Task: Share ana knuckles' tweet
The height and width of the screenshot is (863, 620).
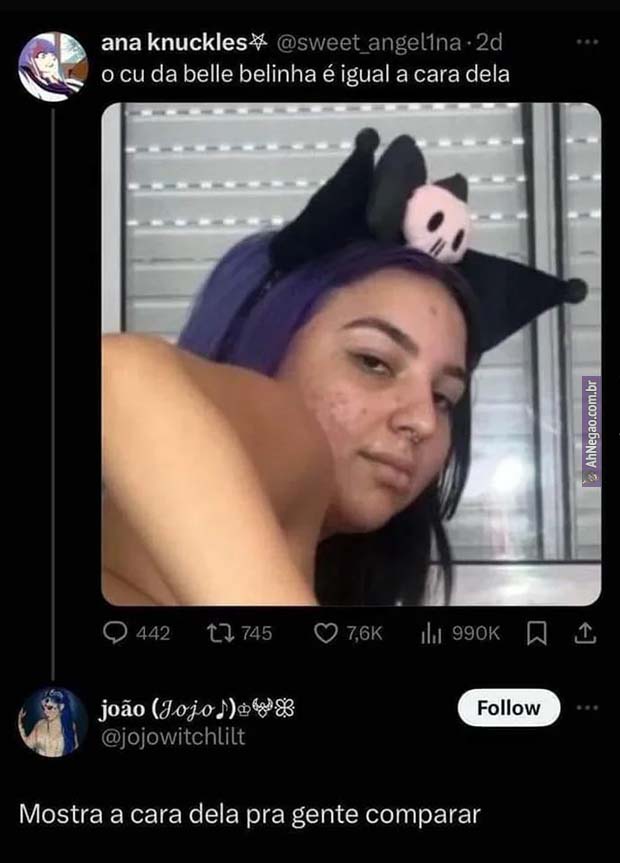Action: click(x=586, y=633)
